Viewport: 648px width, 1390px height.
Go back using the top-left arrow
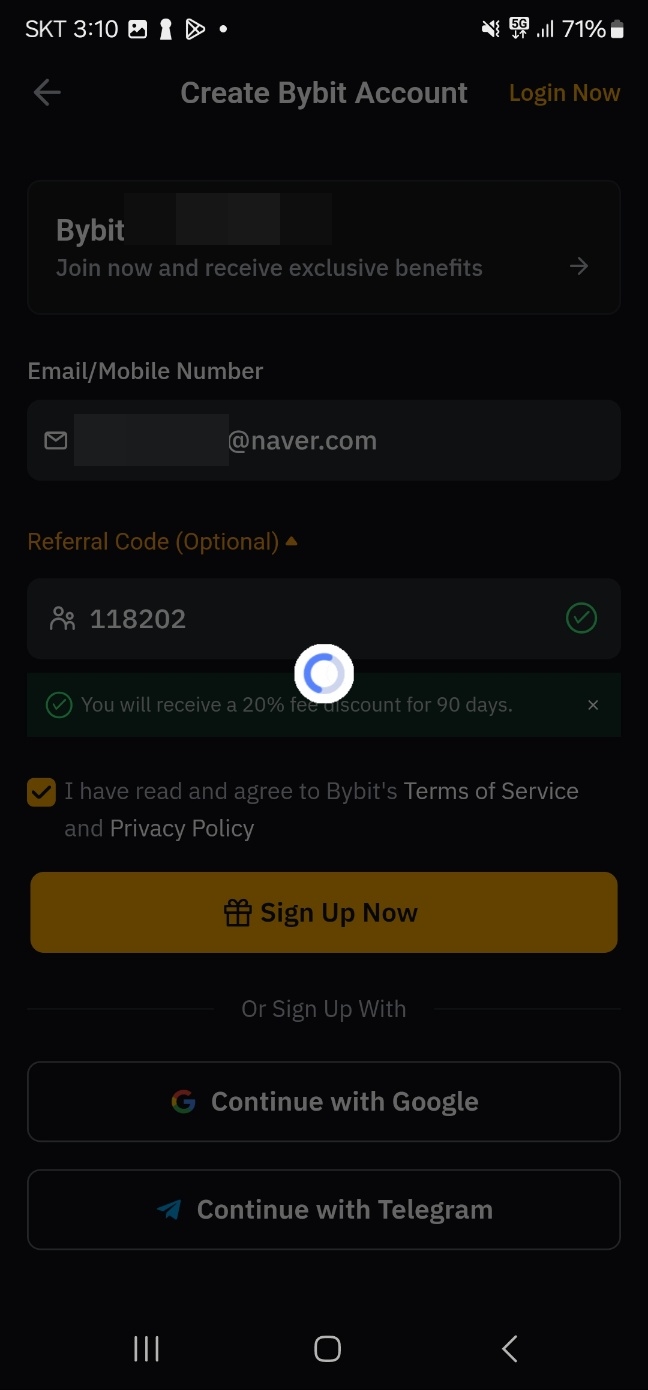point(47,93)
